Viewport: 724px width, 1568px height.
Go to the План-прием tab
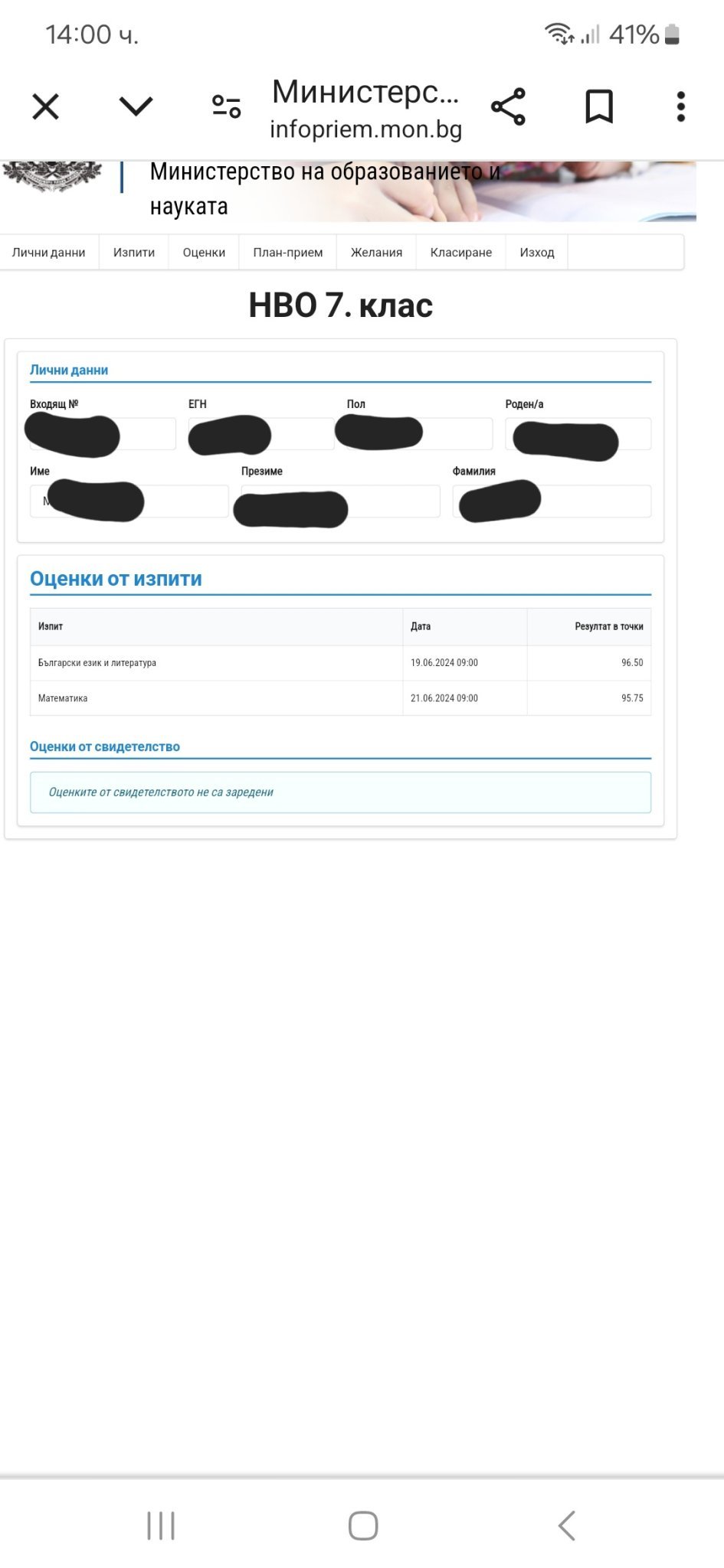coord(288,253)
